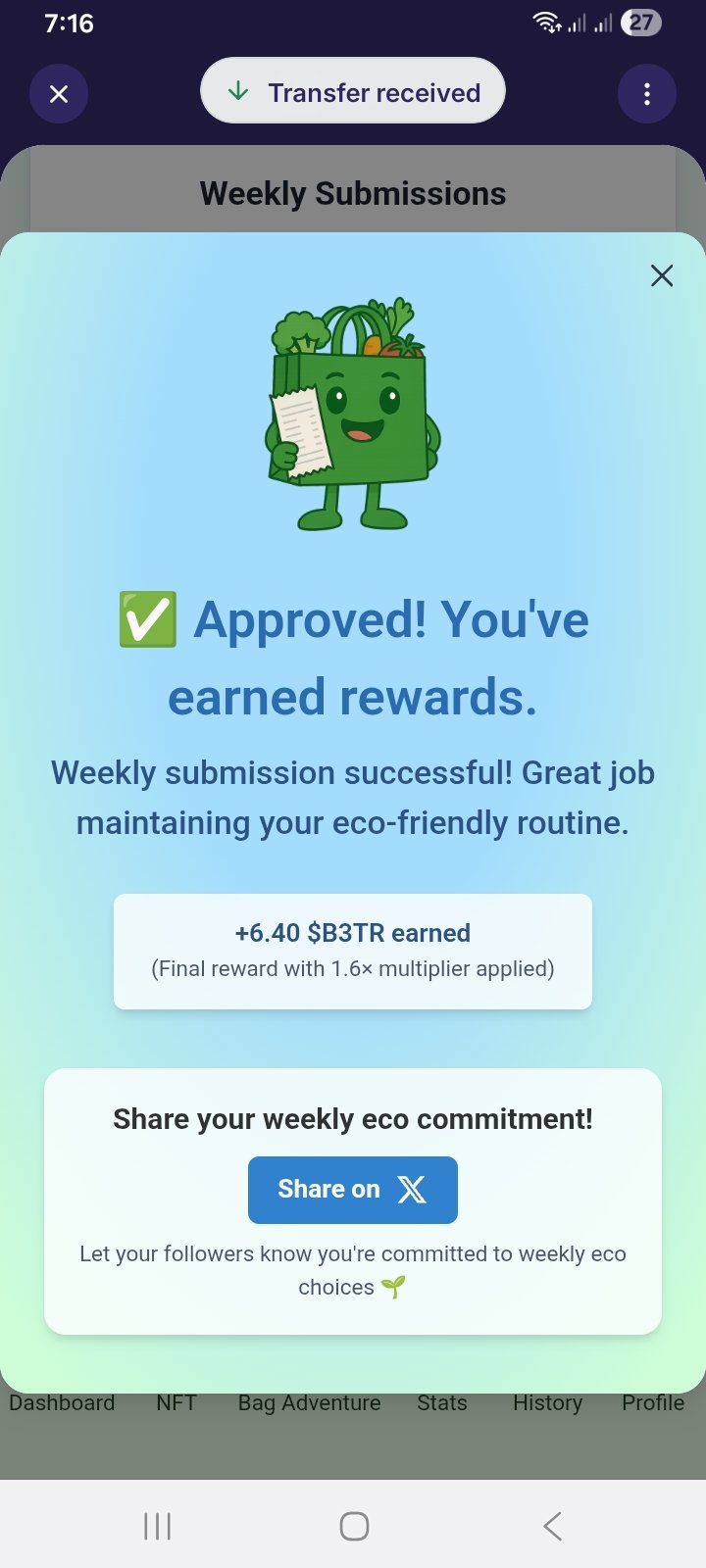Close the in-app browser with the X icon
Screen dimensions: 706x1568
59,94
